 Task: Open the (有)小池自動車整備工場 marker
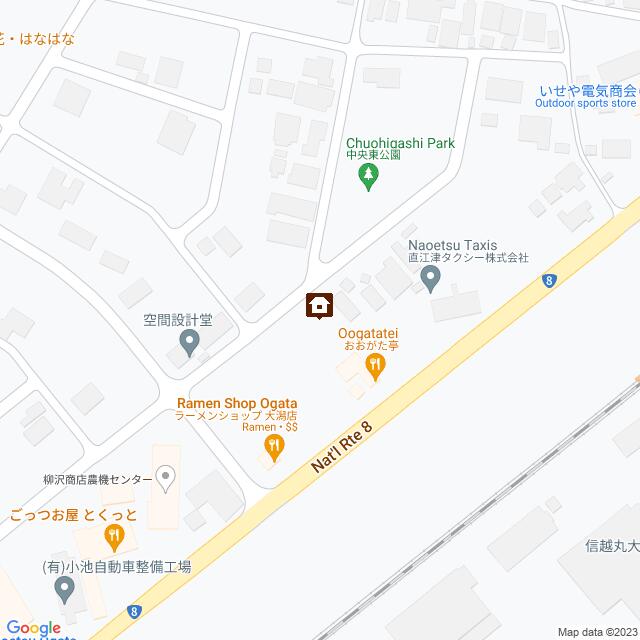click(x=66, y=589)
